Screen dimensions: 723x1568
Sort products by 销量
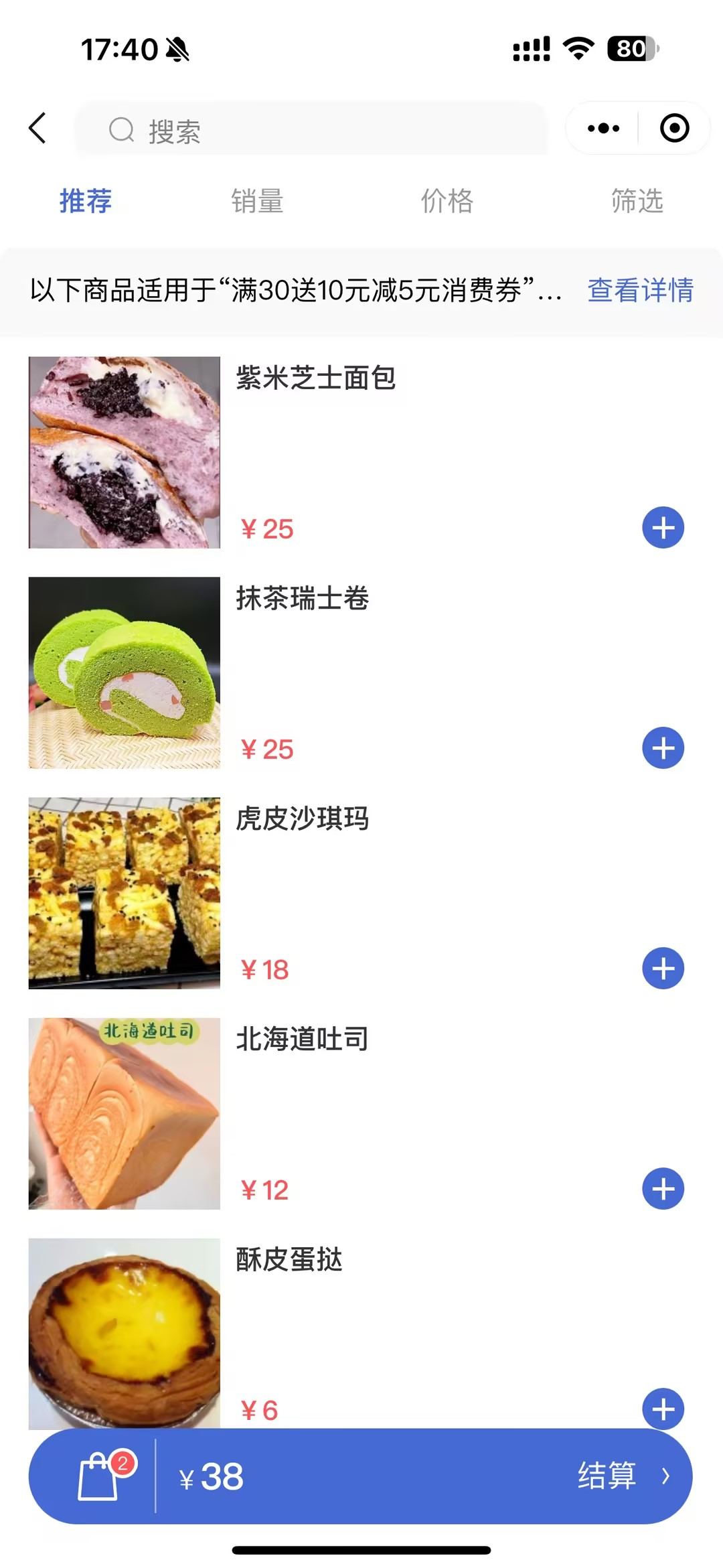pos(258,201)
